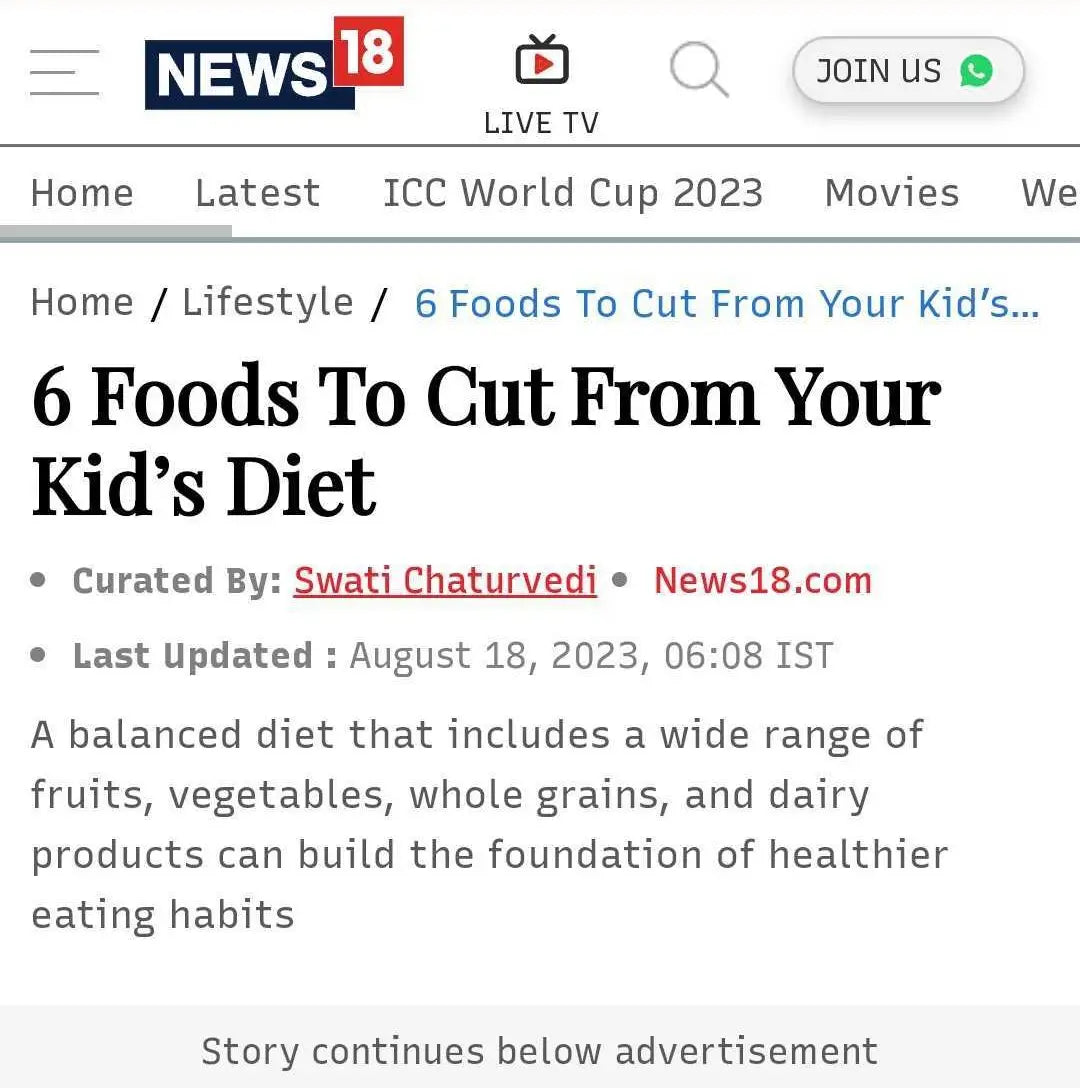Go to Home in the breadcrumb

tap(82, 302)
